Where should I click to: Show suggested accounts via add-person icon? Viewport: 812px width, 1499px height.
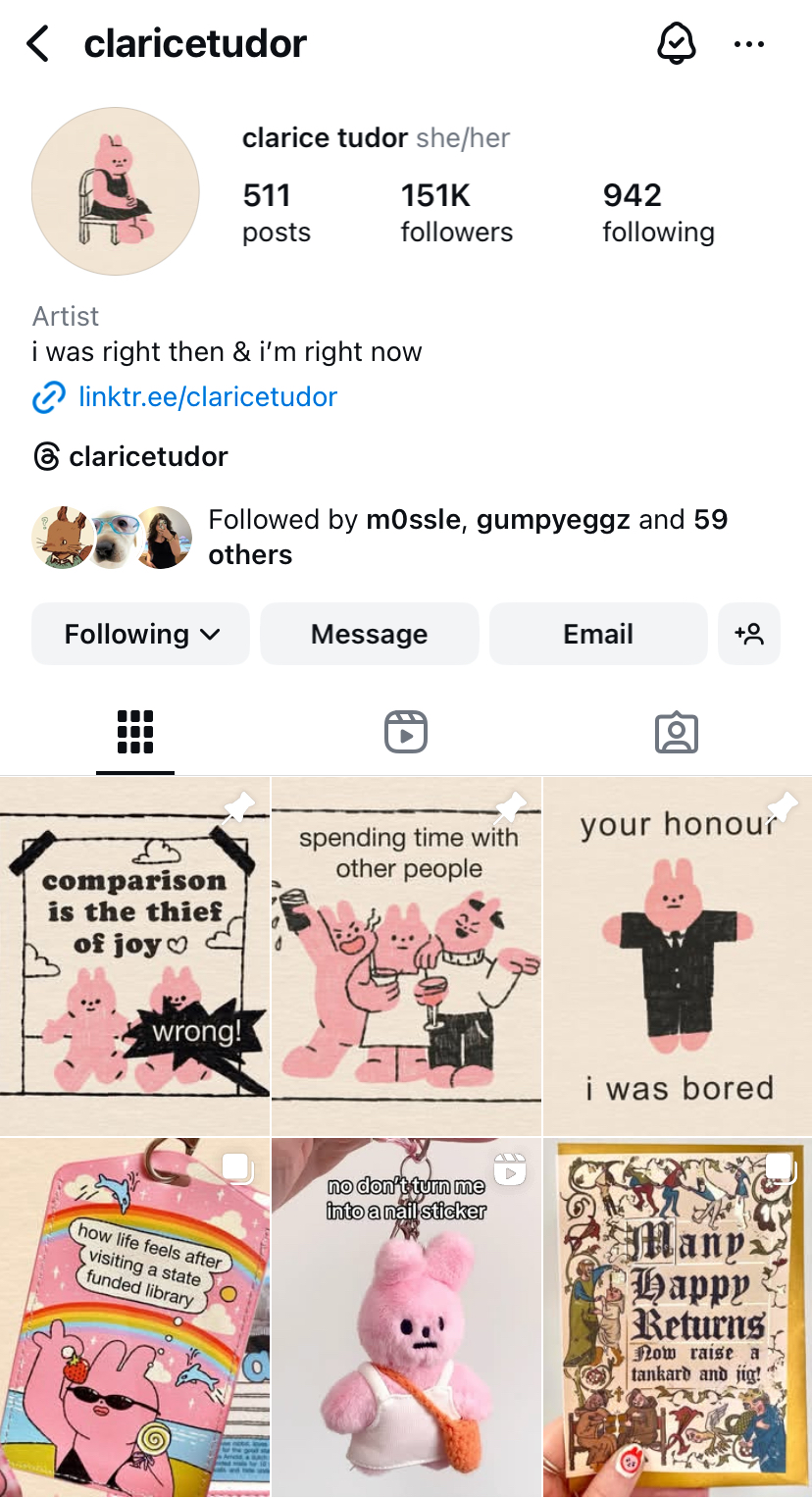749,634
